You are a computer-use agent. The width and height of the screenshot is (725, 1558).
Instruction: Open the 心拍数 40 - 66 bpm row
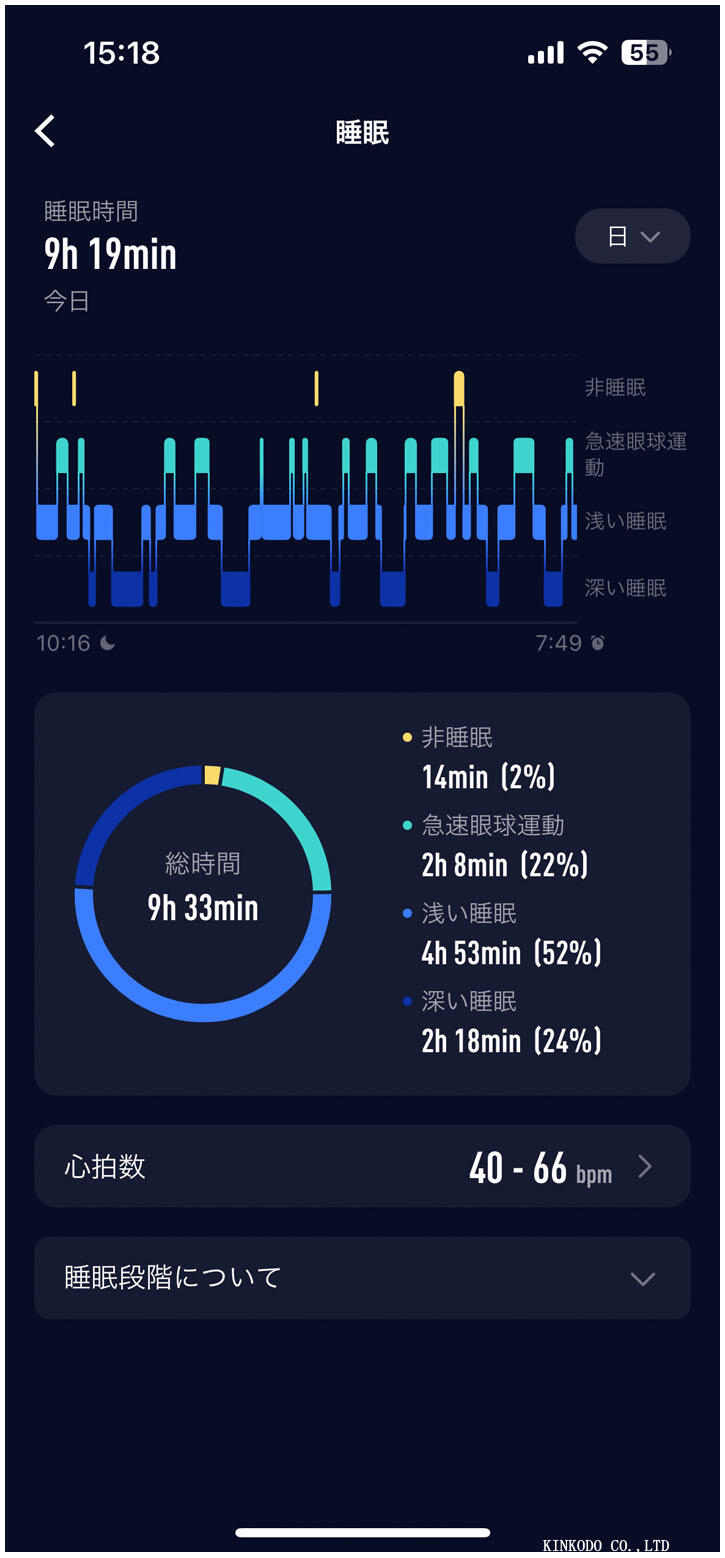[x=362, y=1167]
